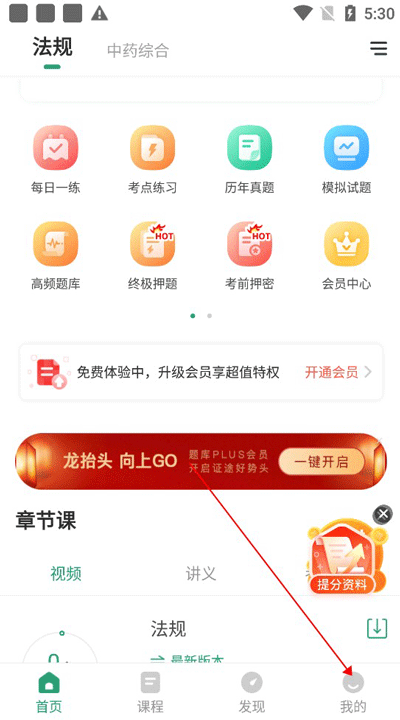Open 考点练习
Image resolution: width=400 pixels, height=720 pixels.
pyautogui.click(x=152, y=159)
